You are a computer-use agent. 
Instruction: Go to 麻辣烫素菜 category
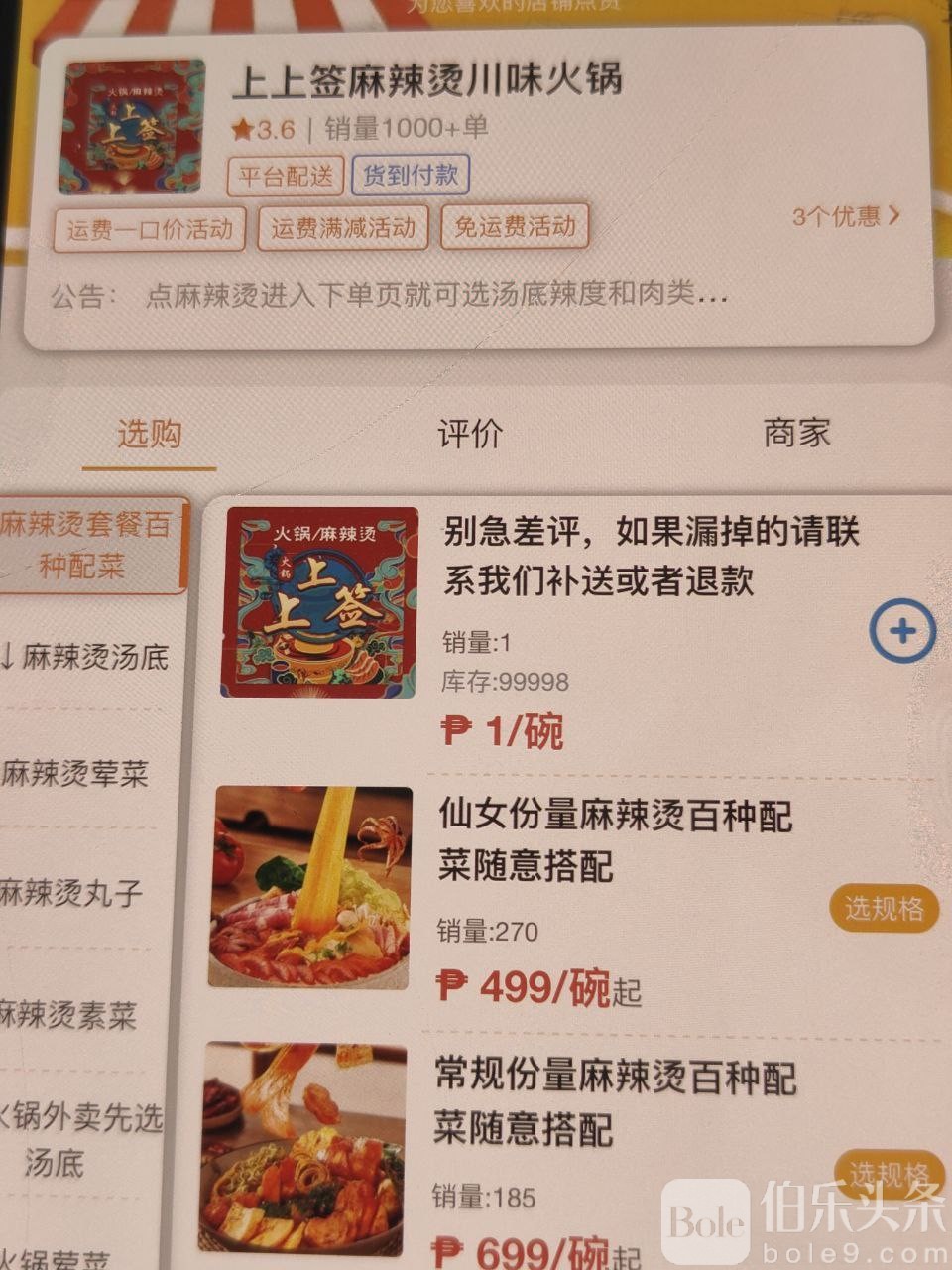(71, 1014)
